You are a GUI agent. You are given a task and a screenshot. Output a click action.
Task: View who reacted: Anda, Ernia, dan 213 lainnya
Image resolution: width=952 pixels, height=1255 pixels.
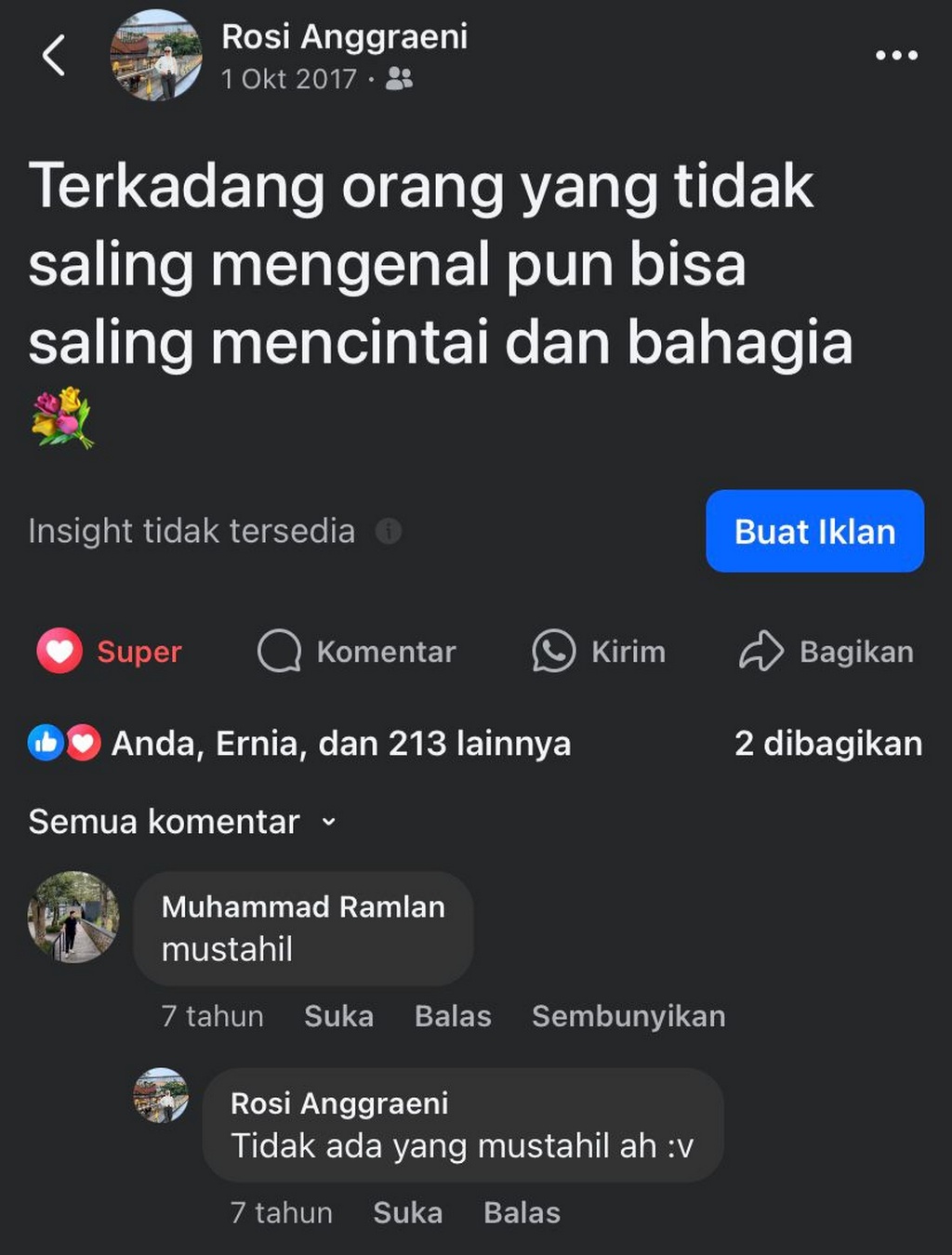coord(340,743)
